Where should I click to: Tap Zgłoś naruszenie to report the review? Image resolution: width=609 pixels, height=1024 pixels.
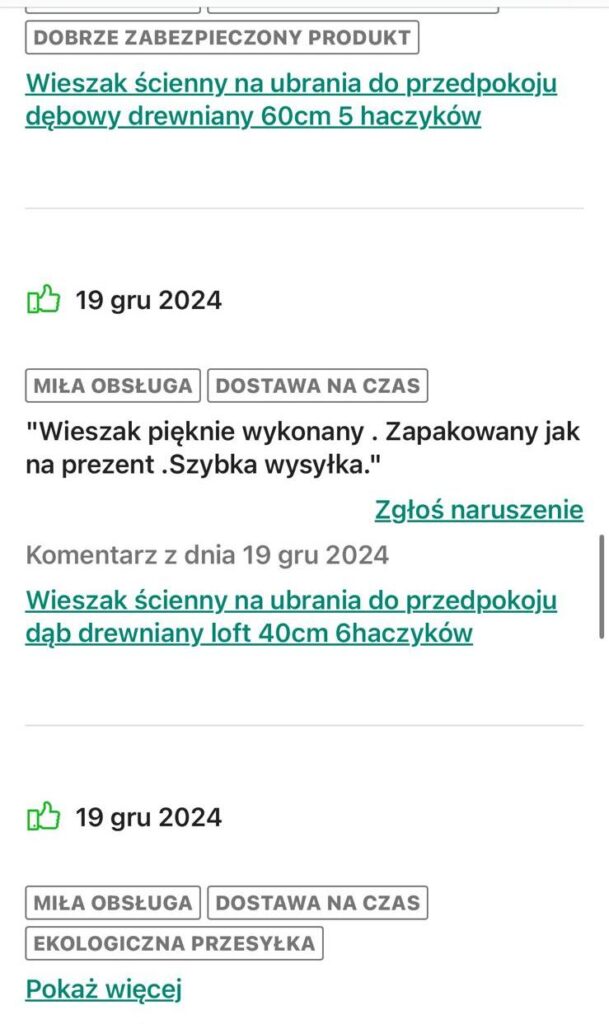[x=478, y=510]
